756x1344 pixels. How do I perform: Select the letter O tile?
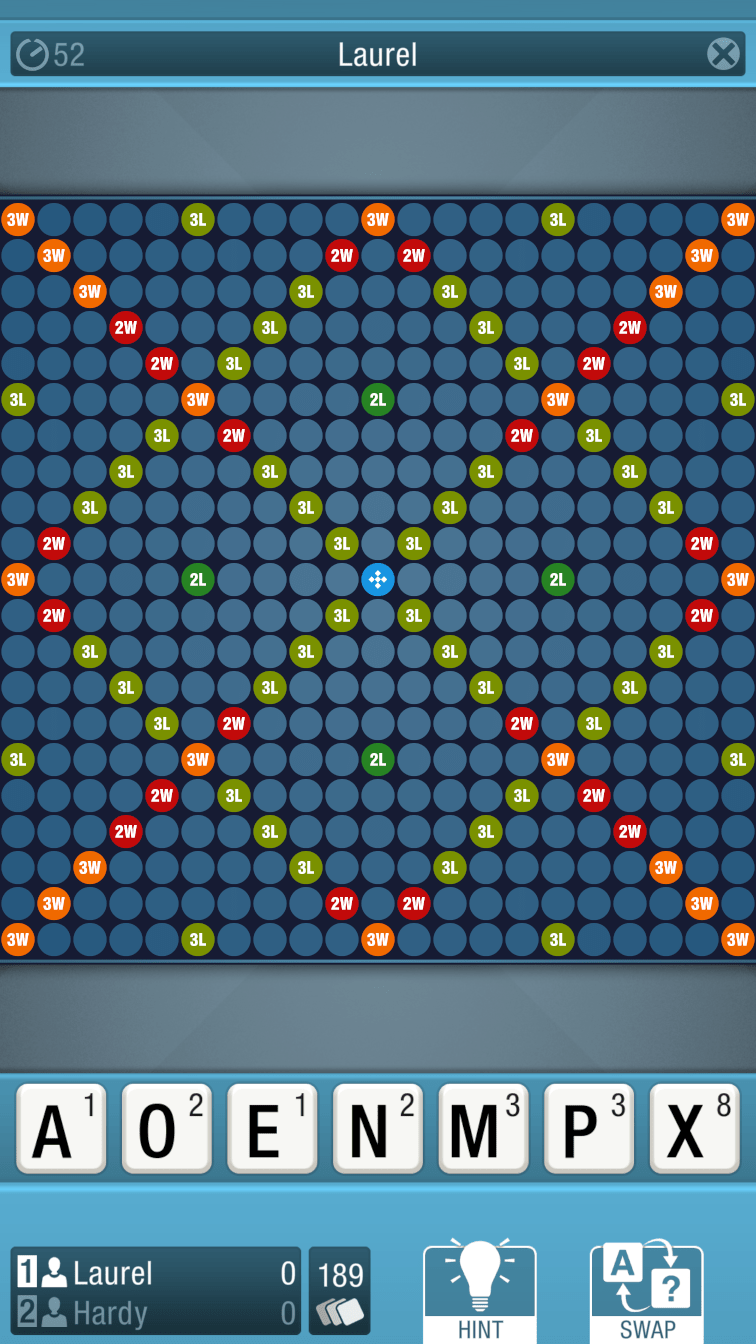(166, 1128)
